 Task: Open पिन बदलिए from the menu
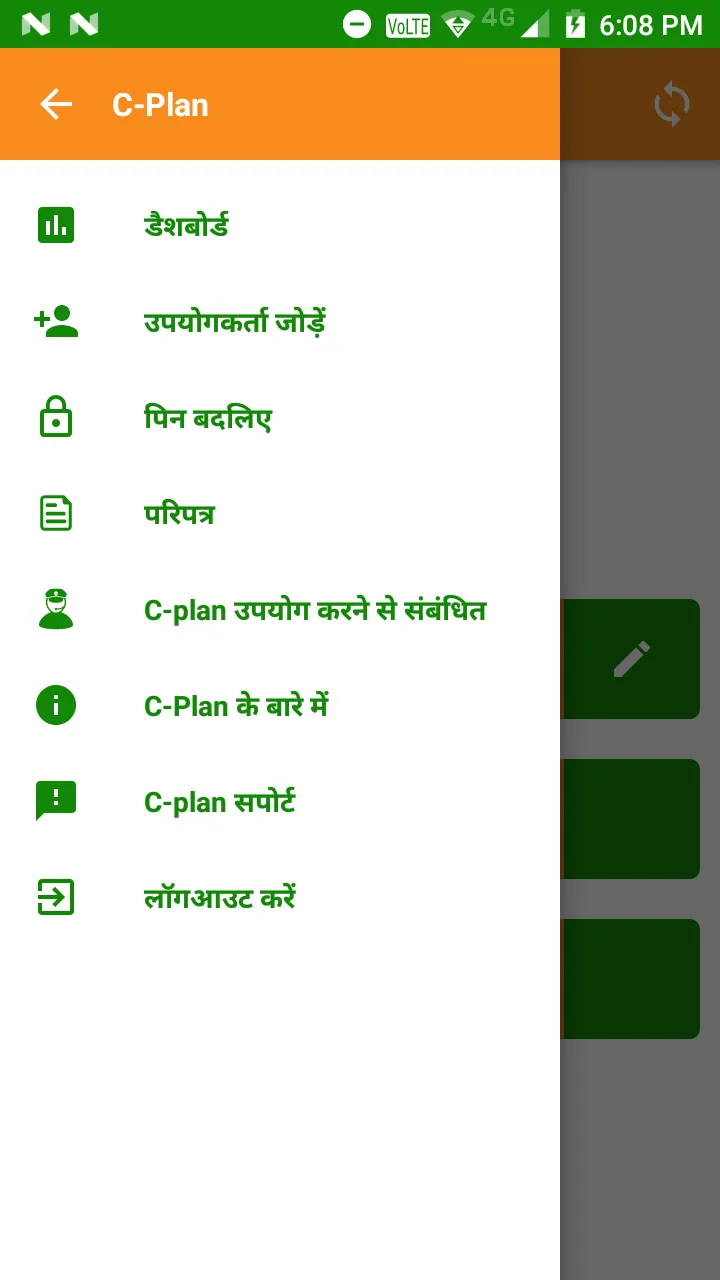pyautogui.click(x=210, y=417)
